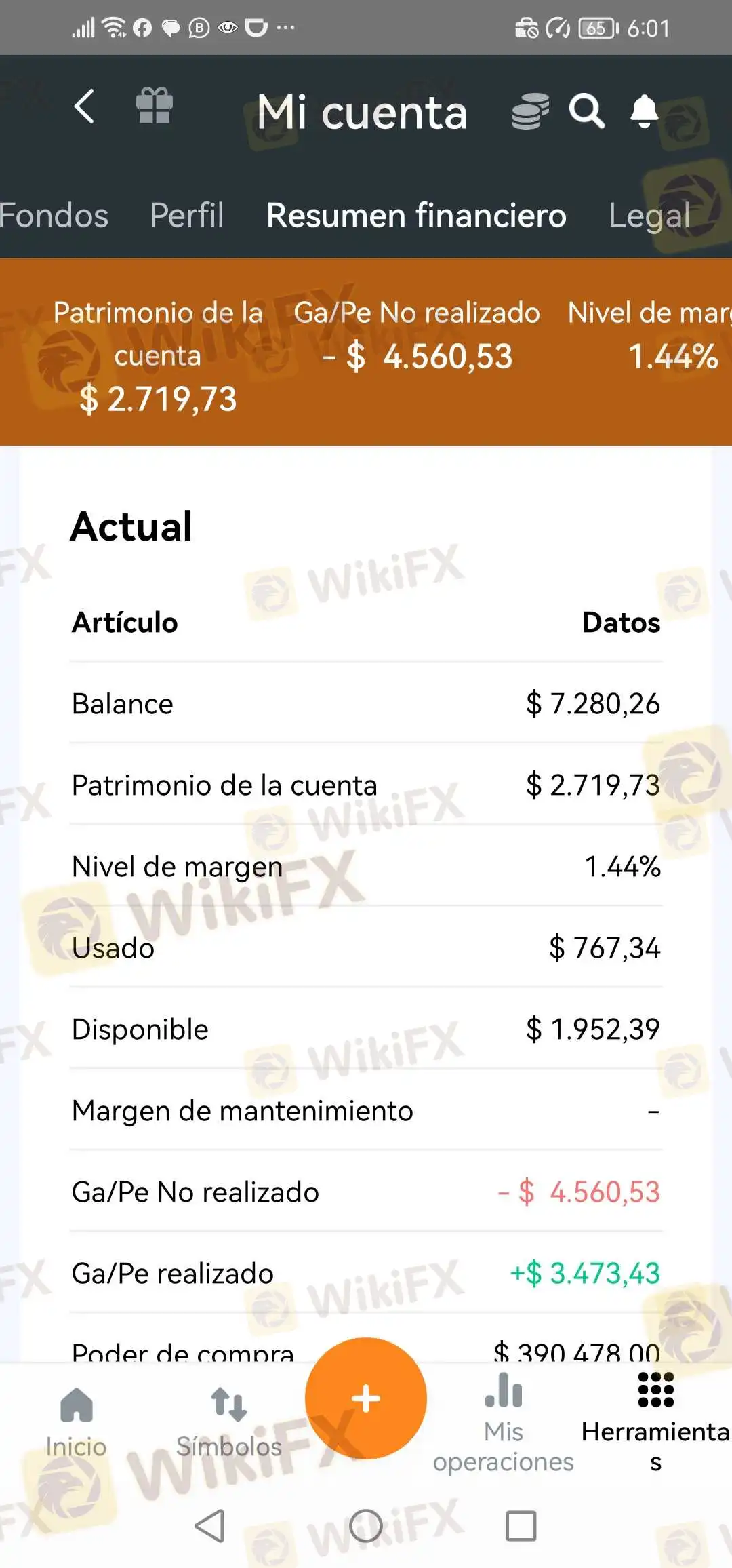Open the gift rewards icon

click(155, 107)
